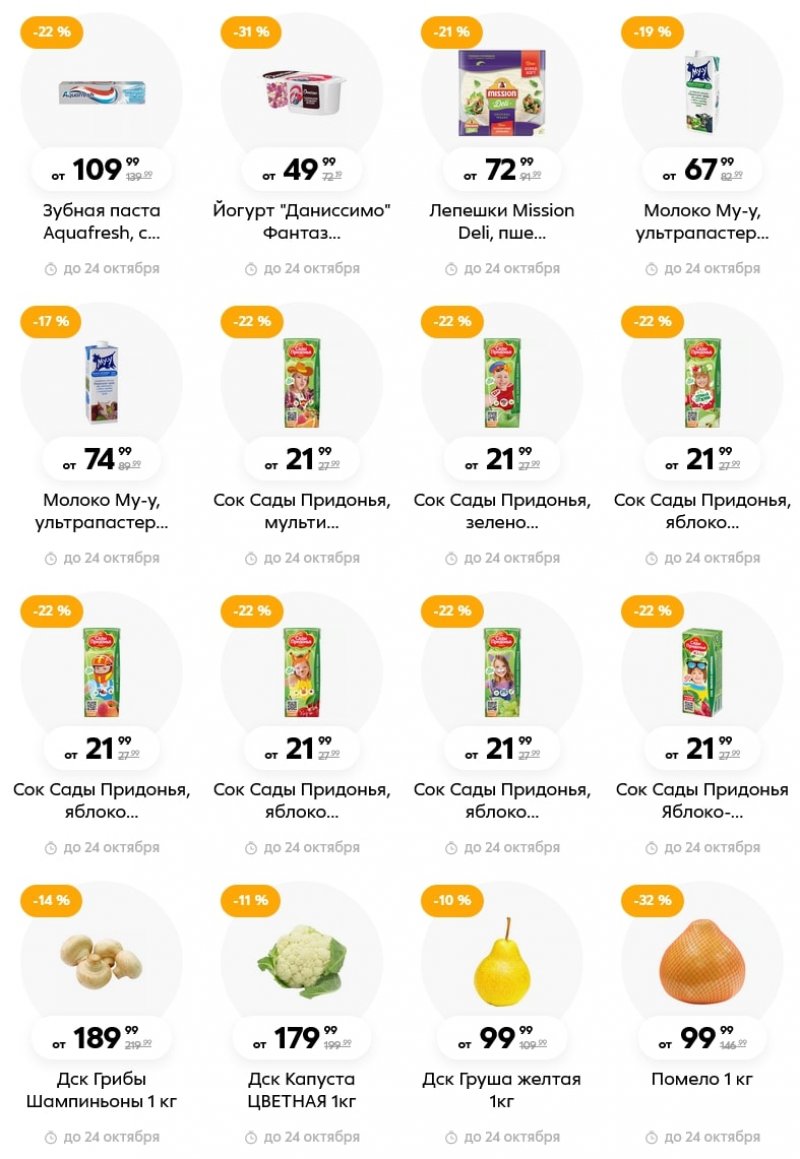This screenshot has height=1159, width=800.
Task: View the Помело 1 кг product card
Action: 701,962
